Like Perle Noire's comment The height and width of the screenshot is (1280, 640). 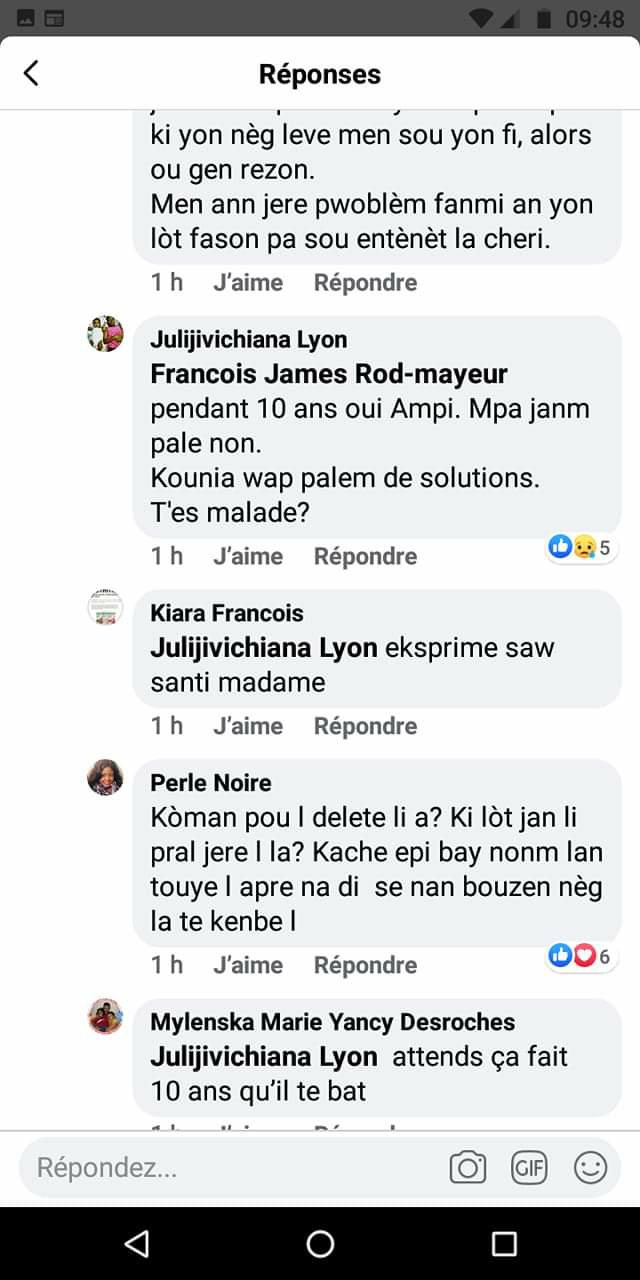248,965
